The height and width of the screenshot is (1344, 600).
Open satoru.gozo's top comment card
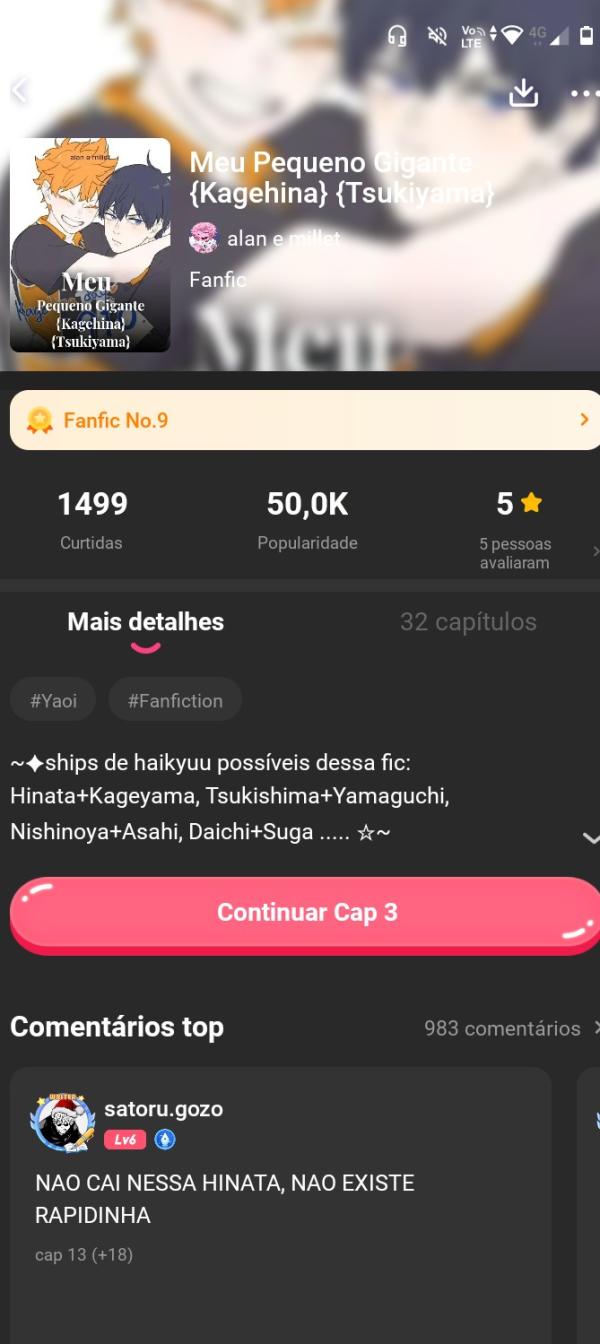coord(280,1200)
